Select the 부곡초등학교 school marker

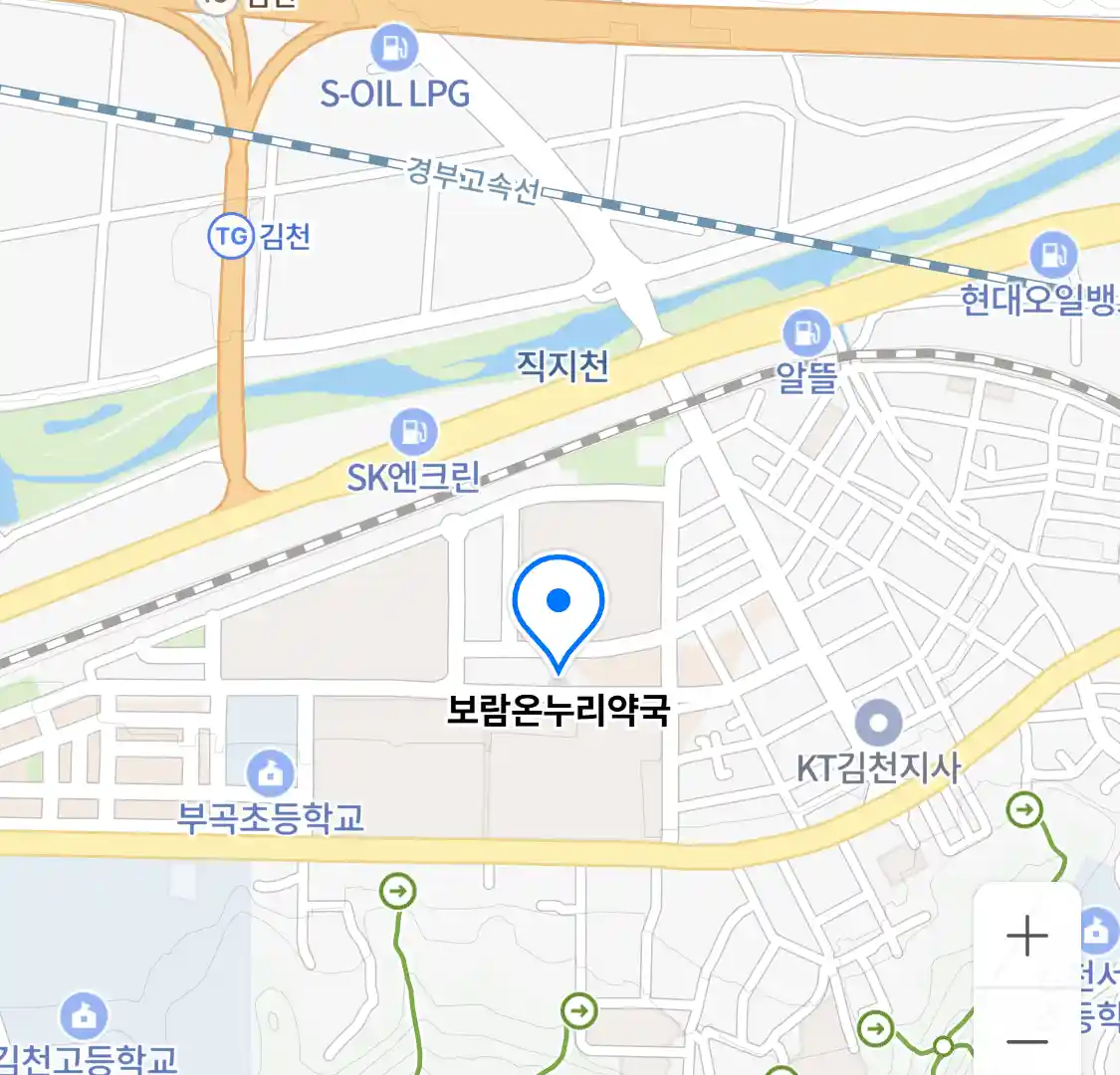271,773
